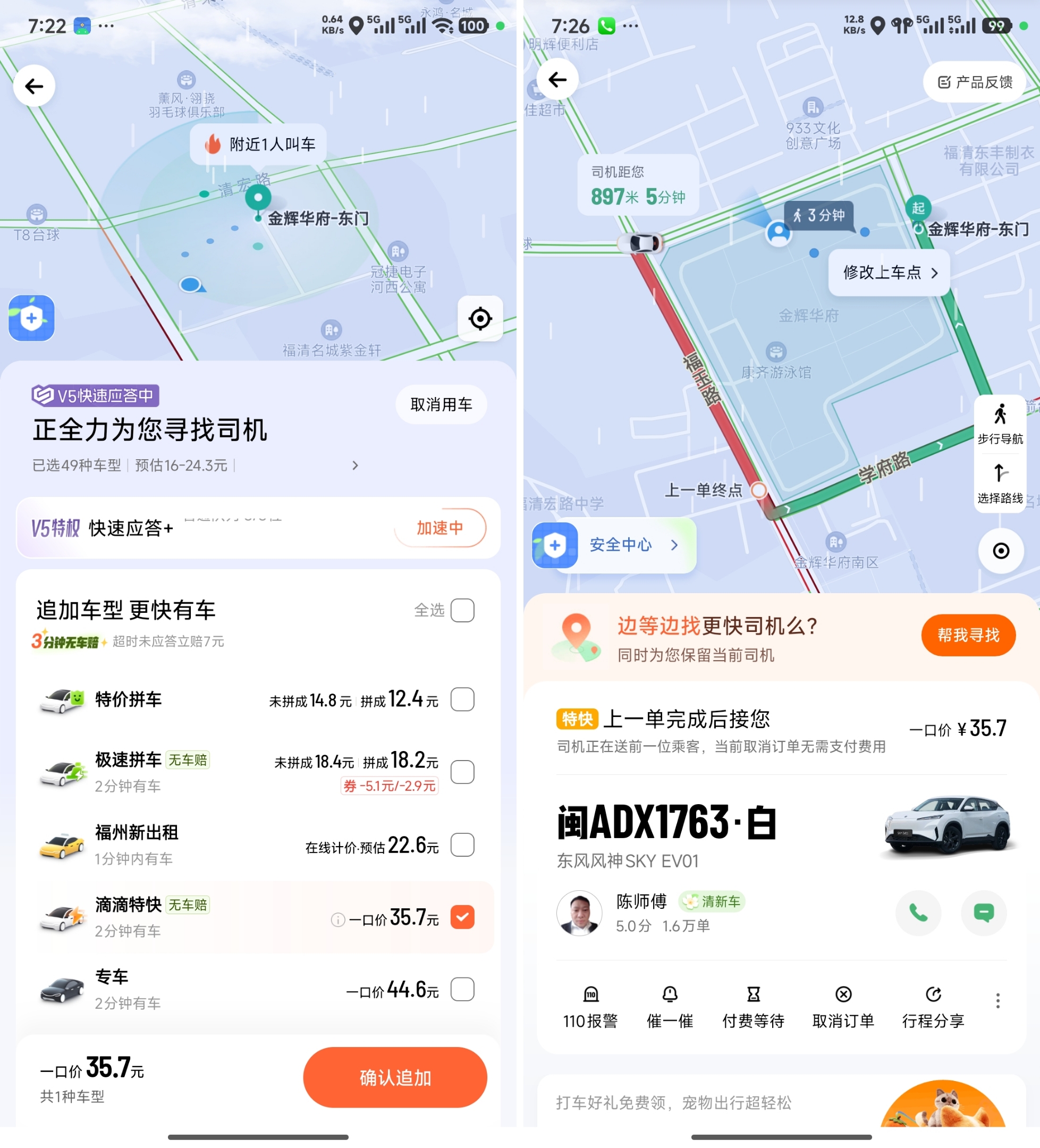The height and width of the screenshot is (1148, 1040).
Task: Open the 安全中心 safety center
Action: (x=613, y=545)
